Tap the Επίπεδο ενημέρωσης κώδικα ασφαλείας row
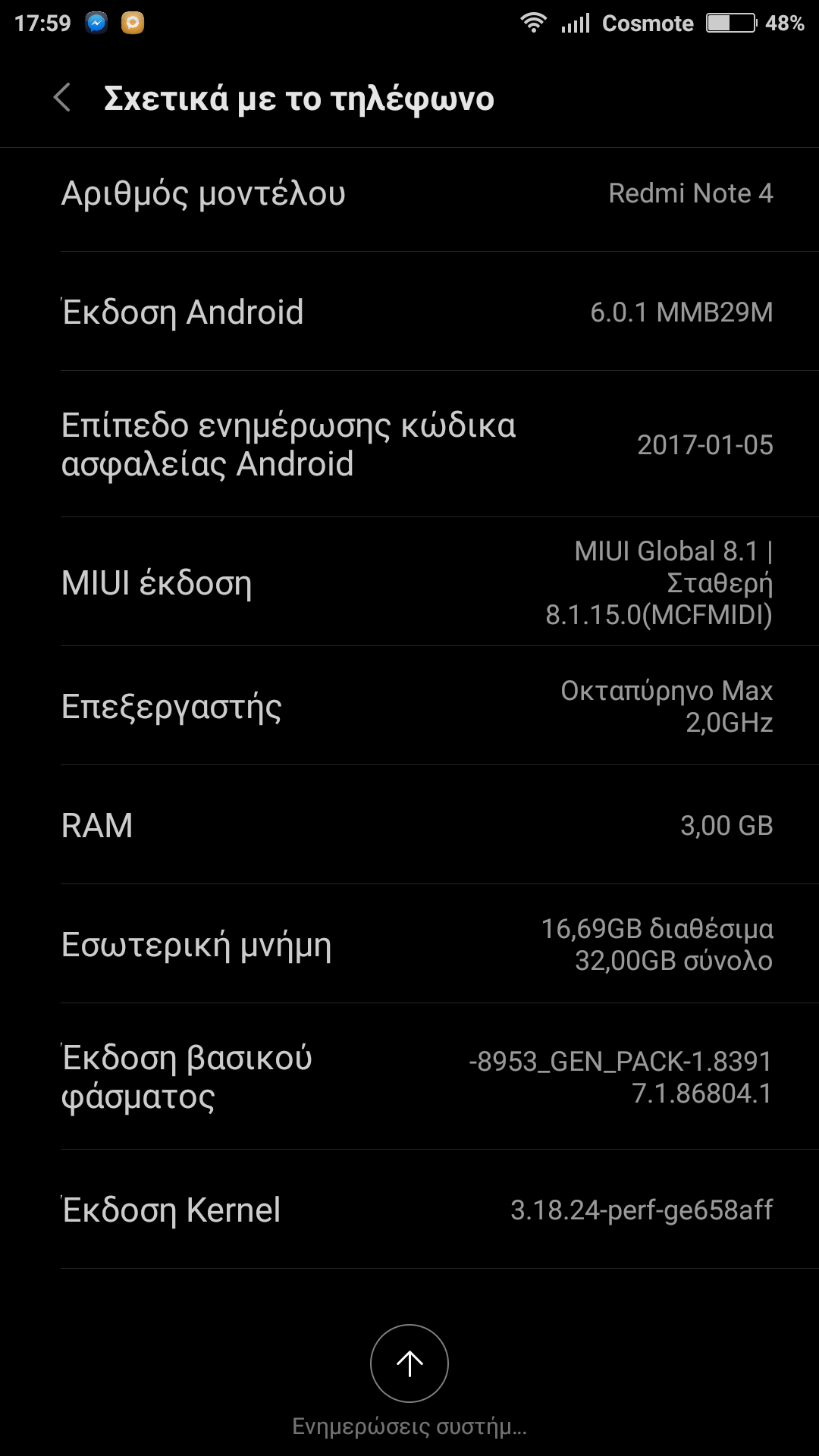 [x=409, y=444]
